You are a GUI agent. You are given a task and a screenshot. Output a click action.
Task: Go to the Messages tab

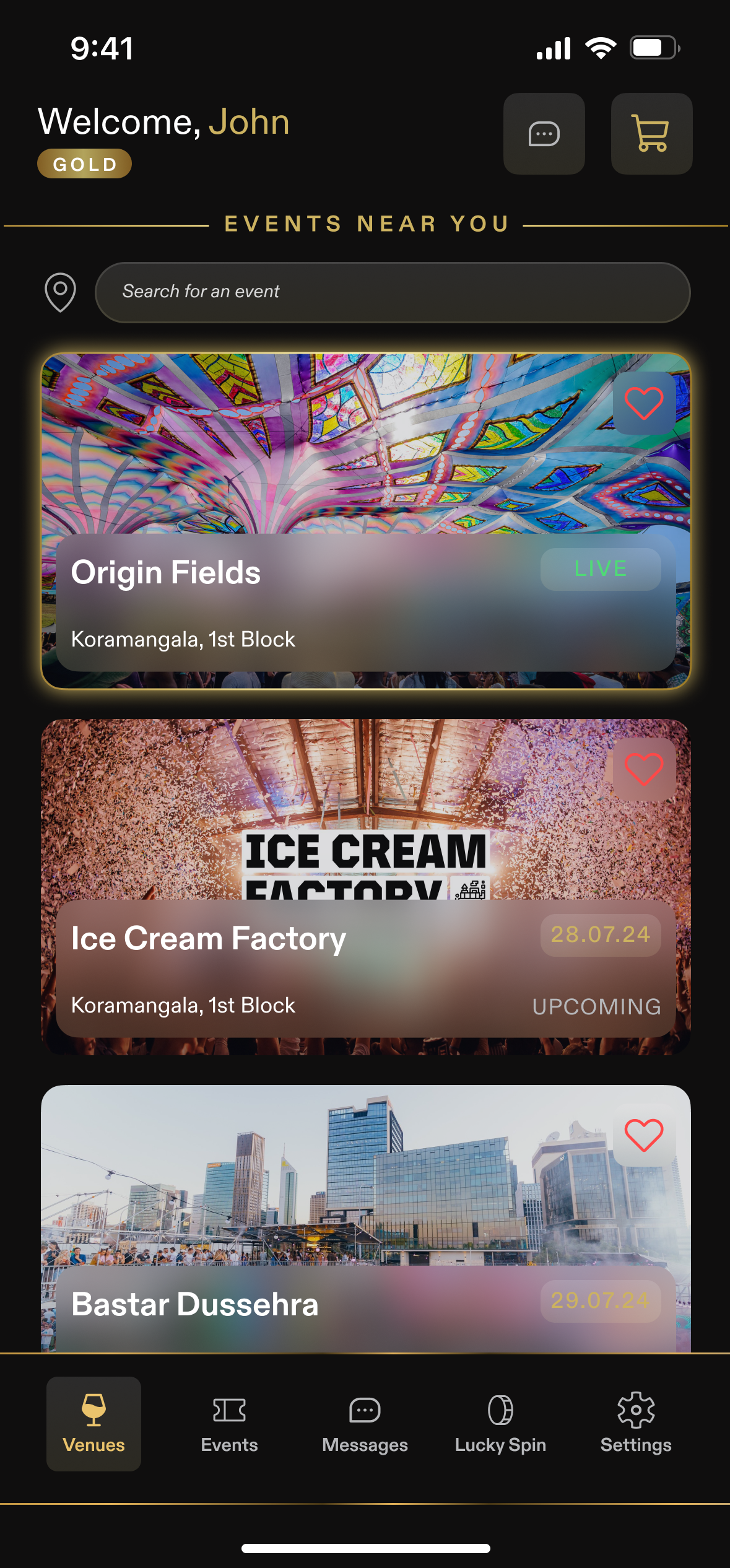click(x=365, y=1423)
